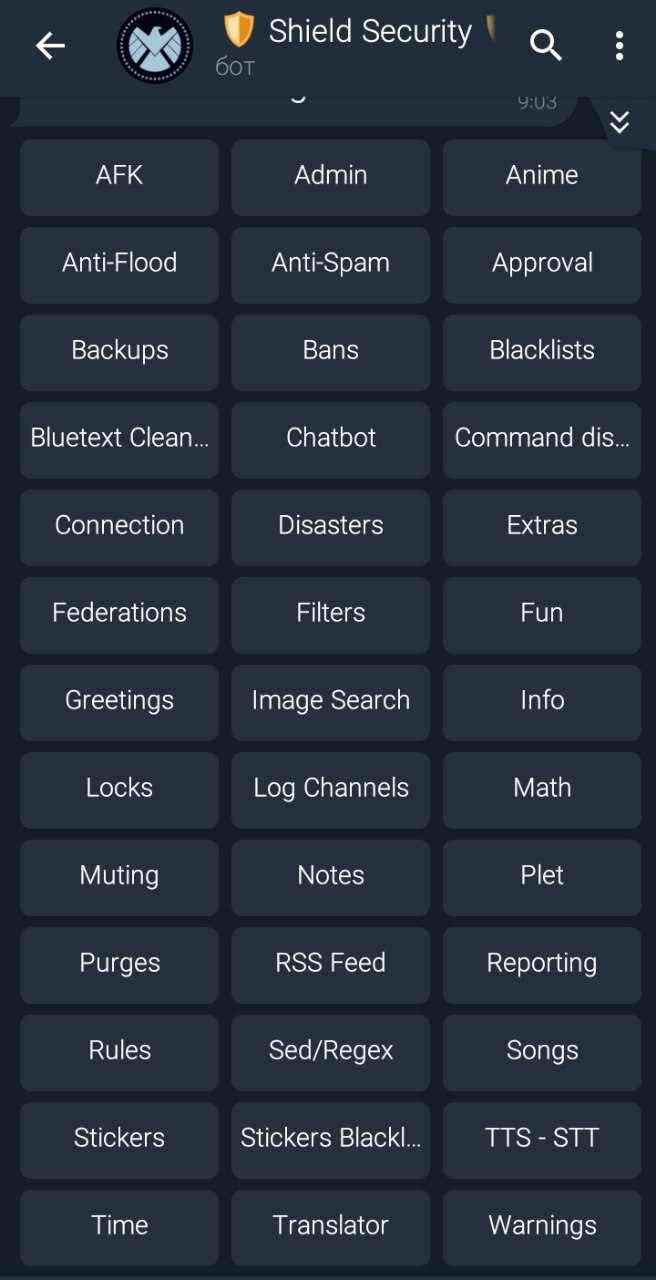Viewport: 656px width, 1280px height.
Task: Go back from the Shield Security chat
Action: click(50, 46)
